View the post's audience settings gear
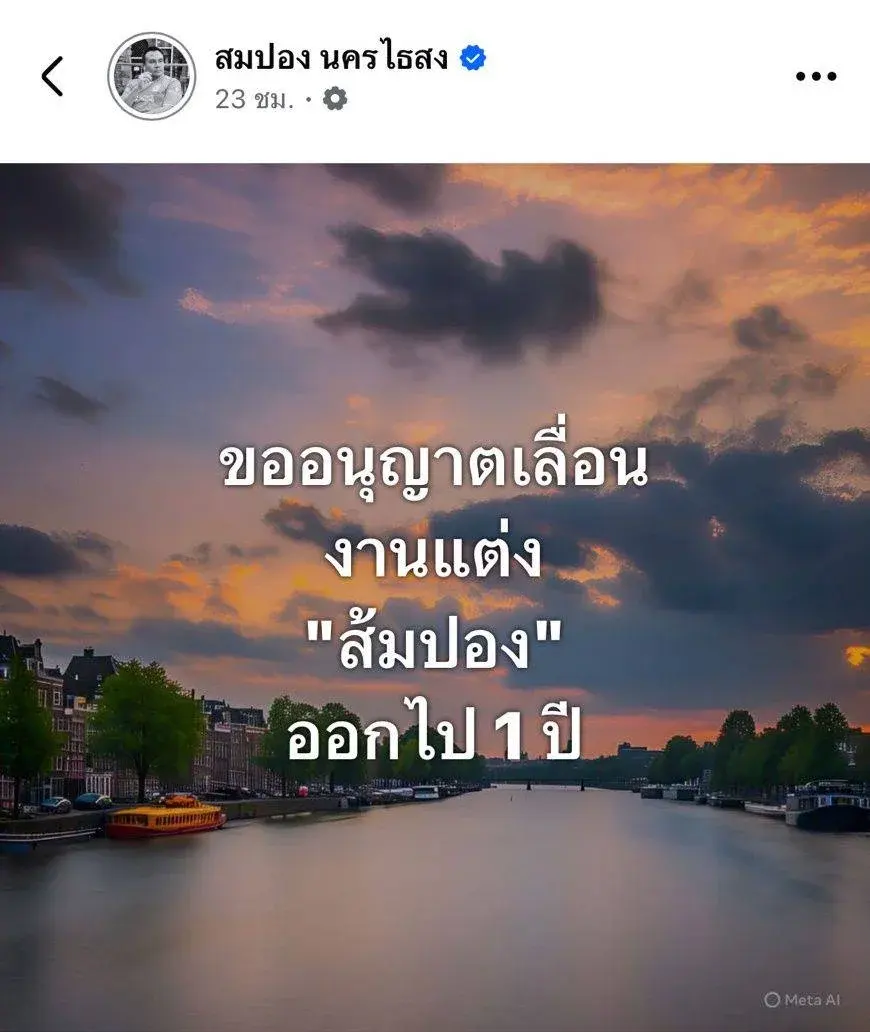The height and width of the screenshot is (1032, 870). pos(335,99)
